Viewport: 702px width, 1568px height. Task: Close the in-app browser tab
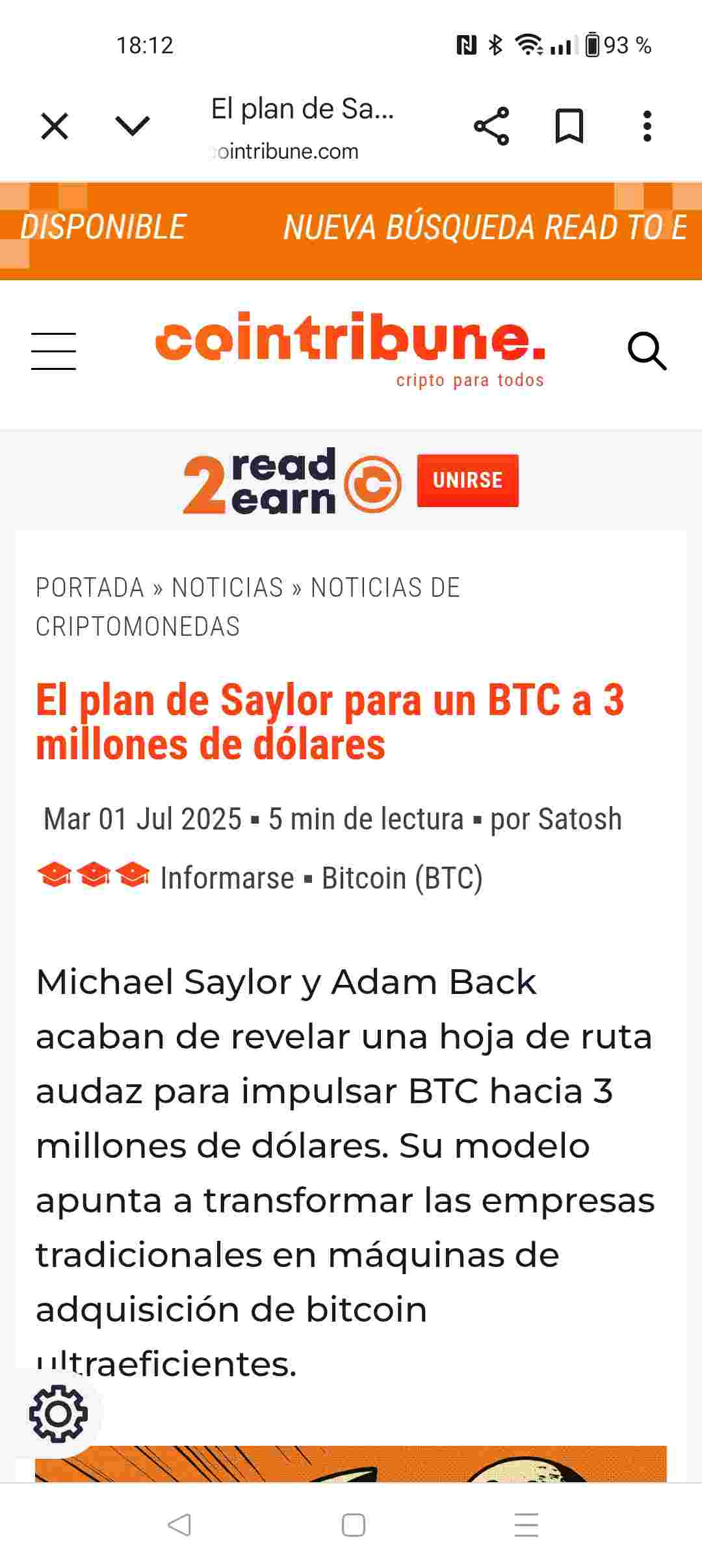[x=55, y=126]
